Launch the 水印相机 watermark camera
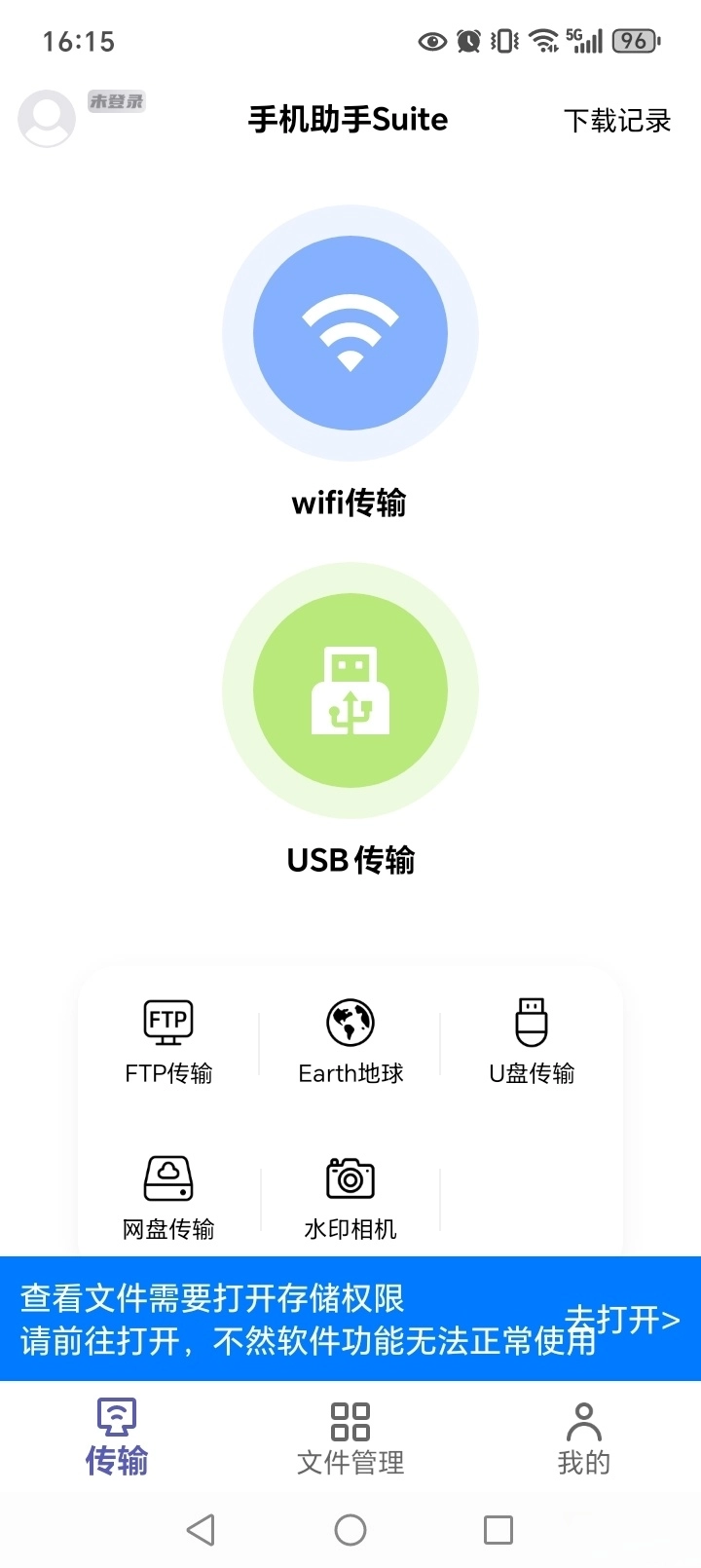Image resolution: width=701 pixels, height=1568 pixels. click(350, 1195)
